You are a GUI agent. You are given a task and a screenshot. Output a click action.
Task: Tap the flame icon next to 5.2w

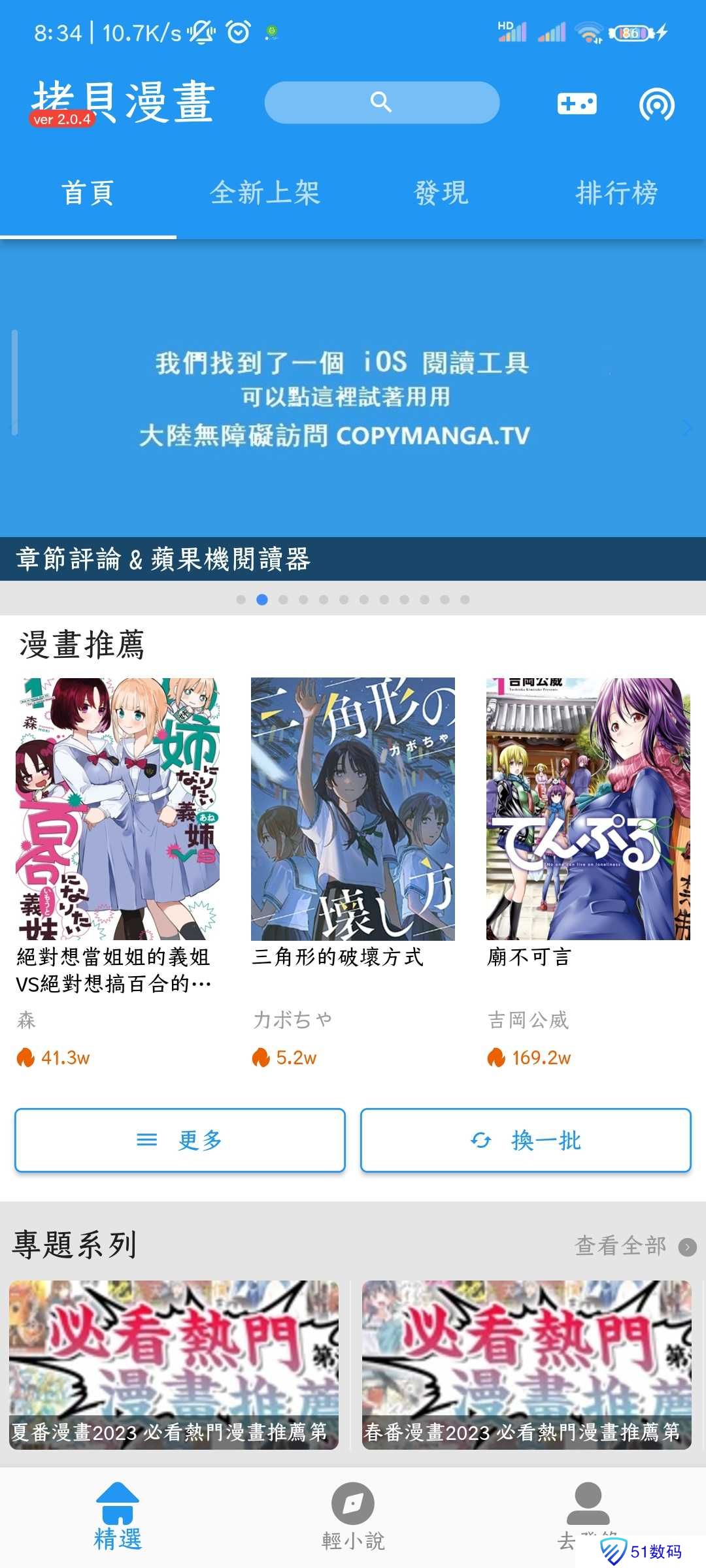pyautogui.click(x=261, y=1057)
